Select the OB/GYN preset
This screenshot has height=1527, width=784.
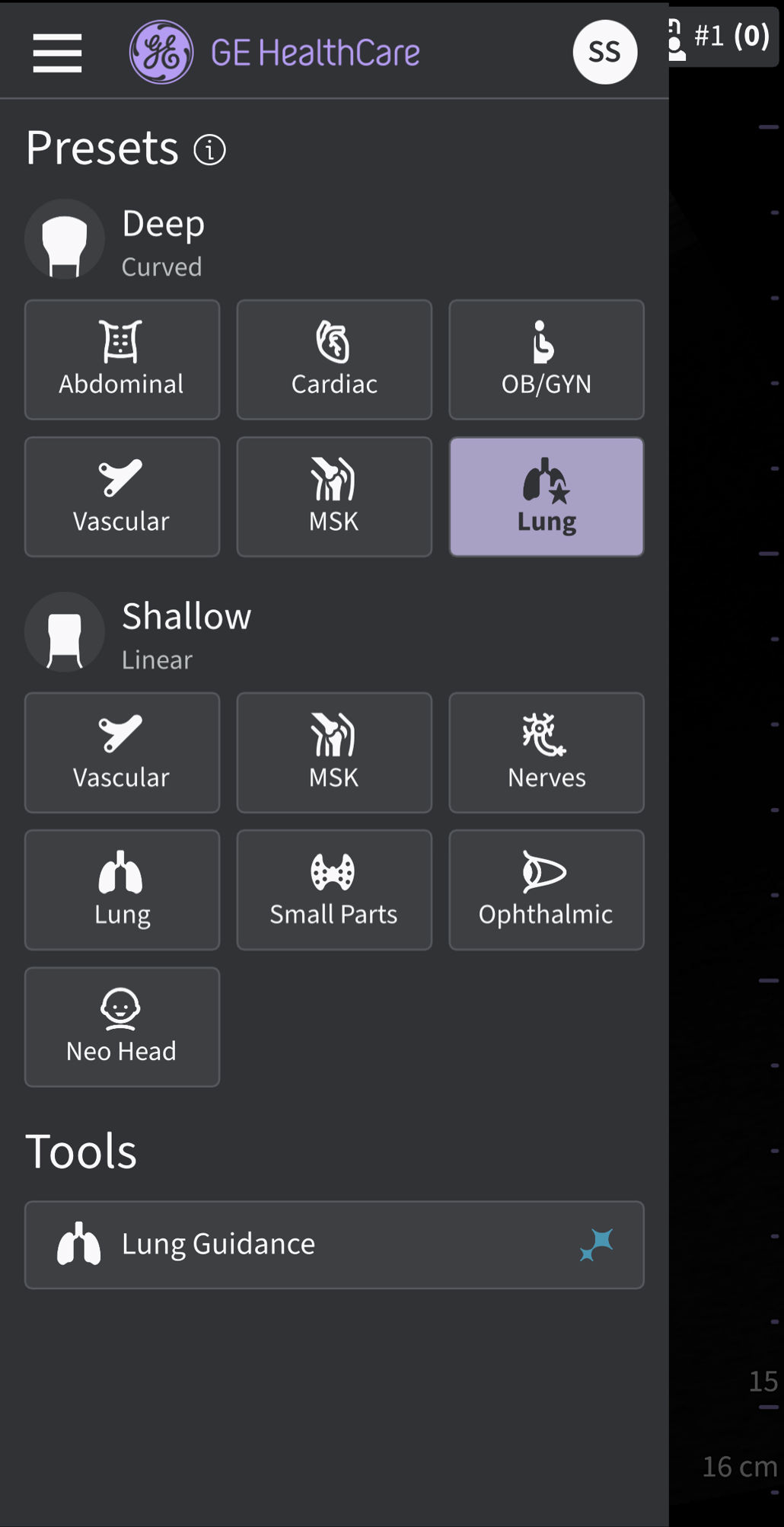click(547, 359)
